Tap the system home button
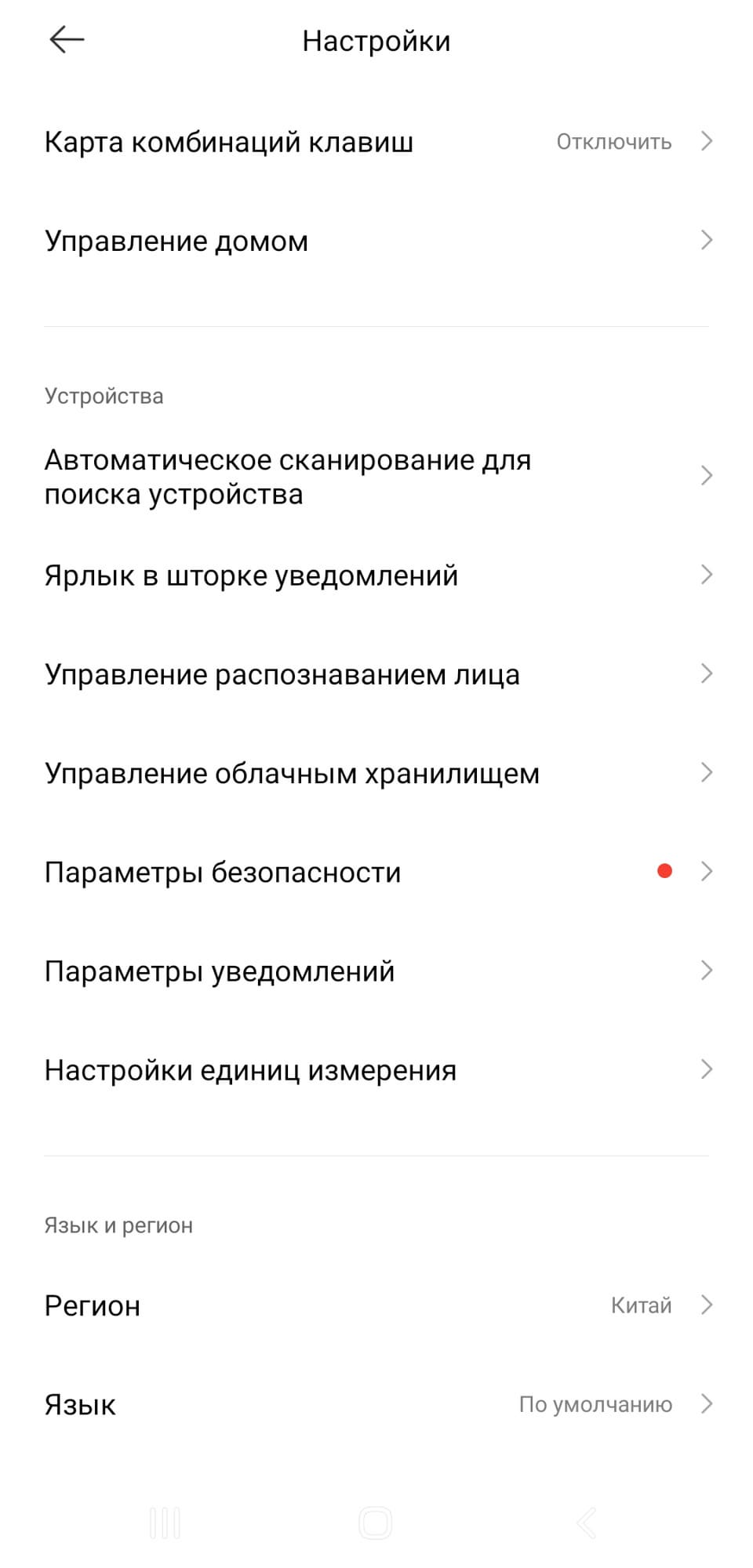 (375, 1523)
